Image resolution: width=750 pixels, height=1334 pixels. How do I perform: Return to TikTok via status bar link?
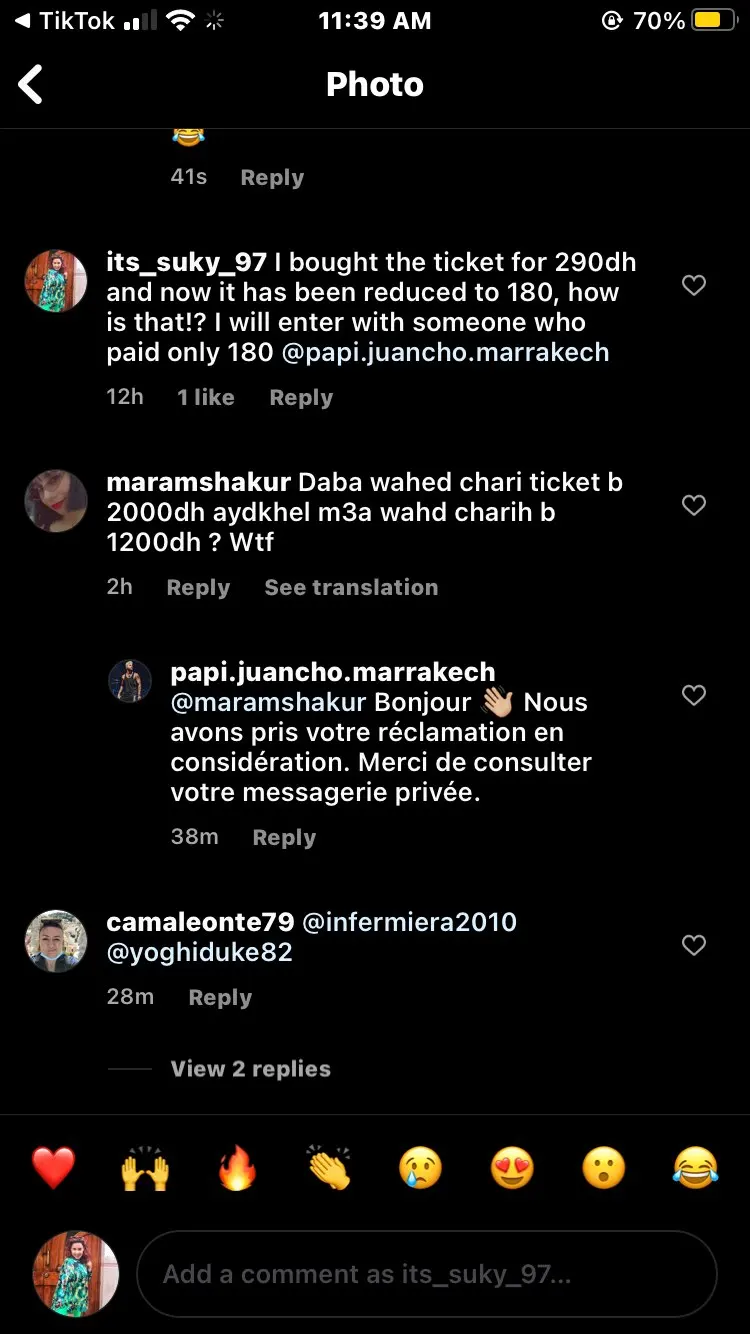pyautogui.click(x=64, y=20)
